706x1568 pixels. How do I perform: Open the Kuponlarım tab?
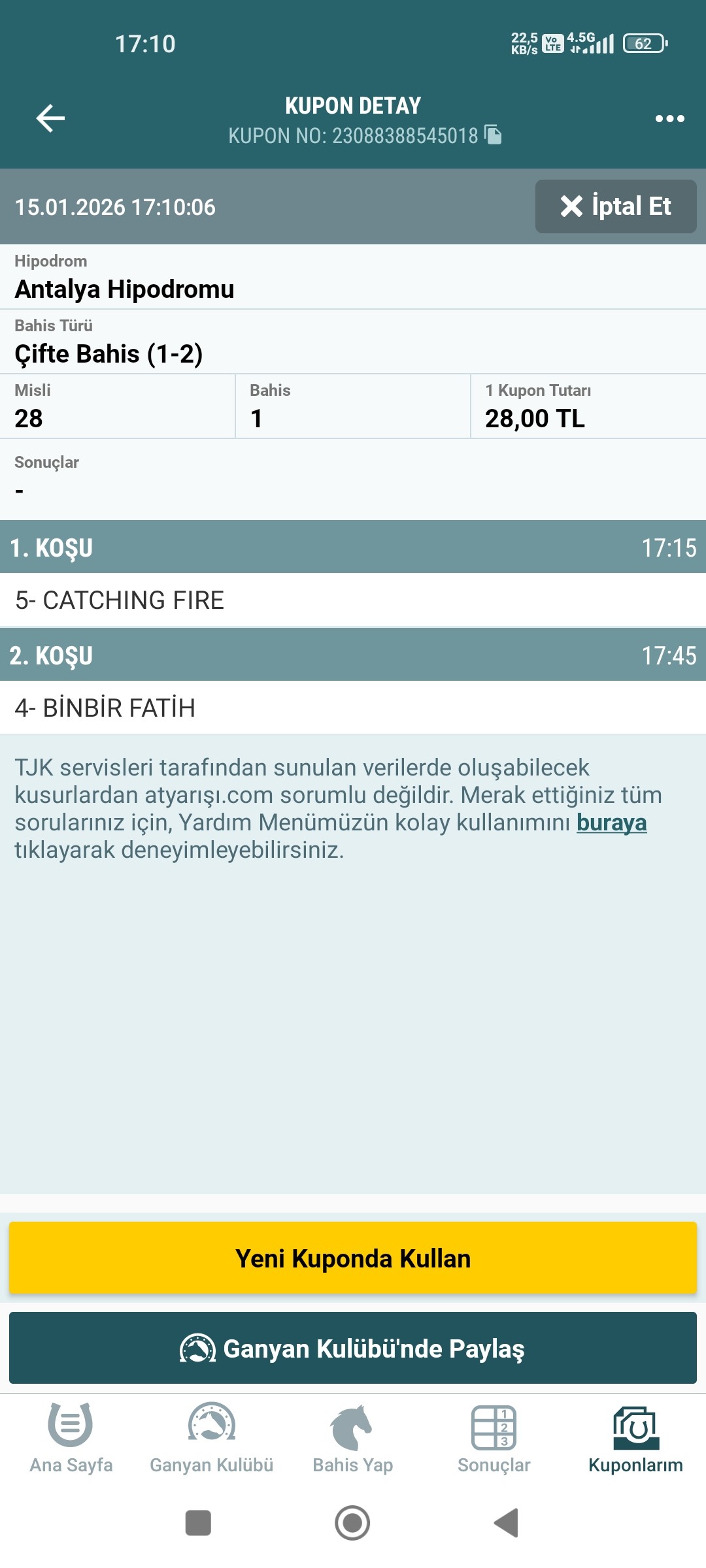coord(635,1438)
